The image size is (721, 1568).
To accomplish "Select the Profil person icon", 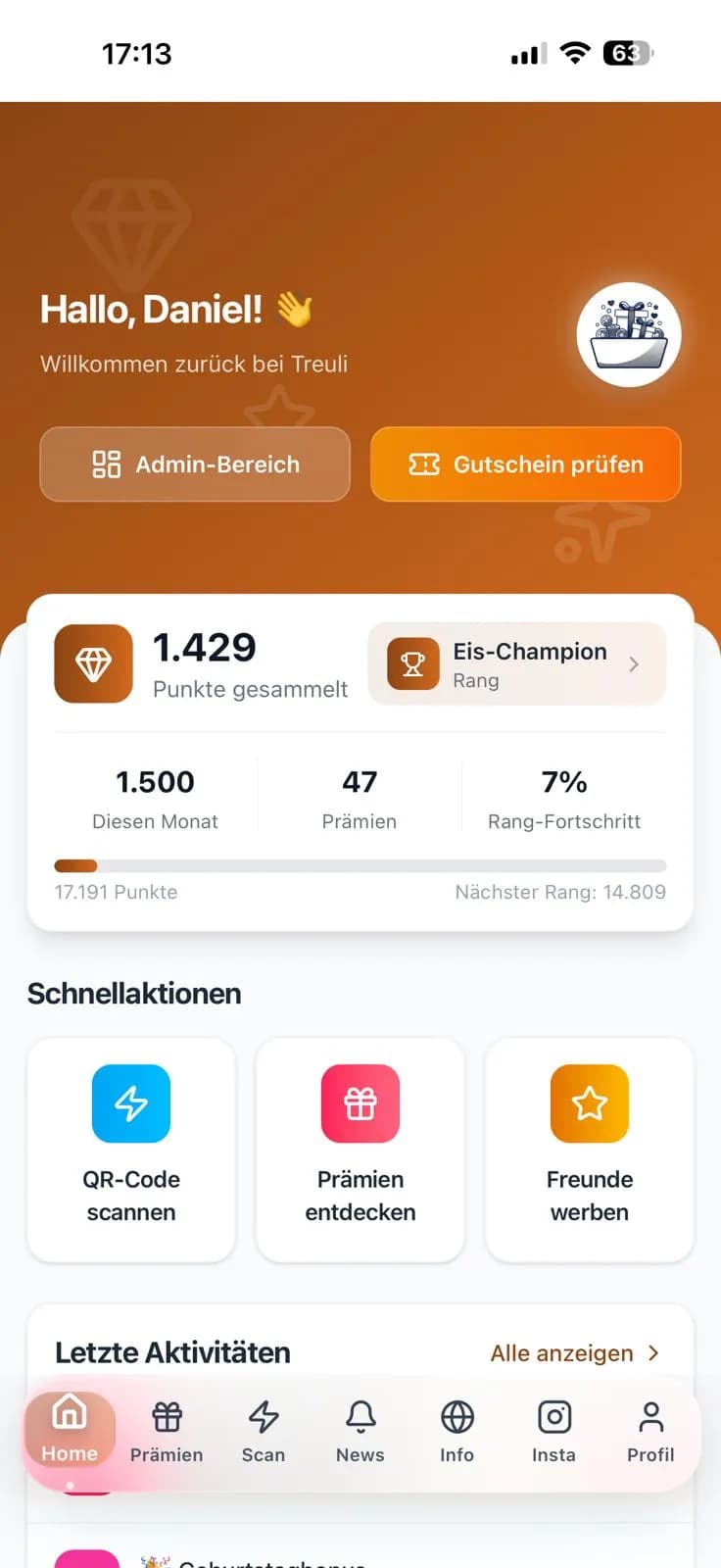I will coord(650,1415).
